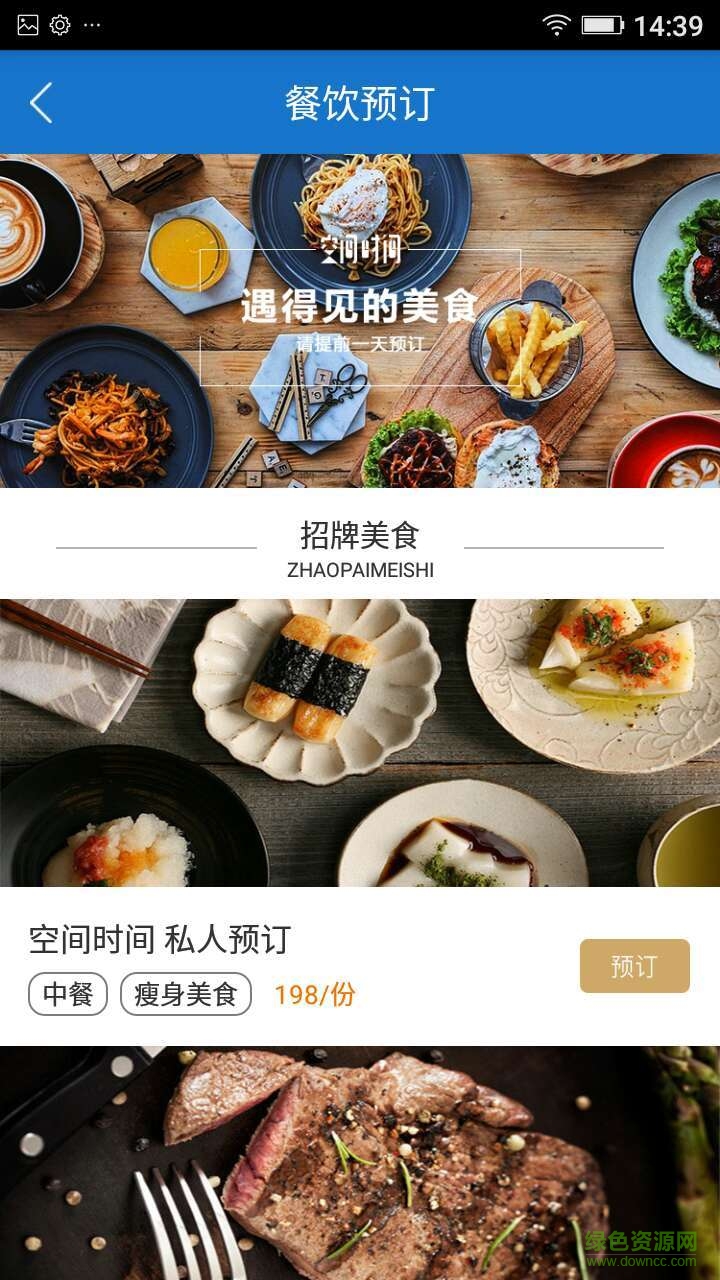720x1280 pixels.
Task: Tap the back arrow to return
Action: click(38, 101)
